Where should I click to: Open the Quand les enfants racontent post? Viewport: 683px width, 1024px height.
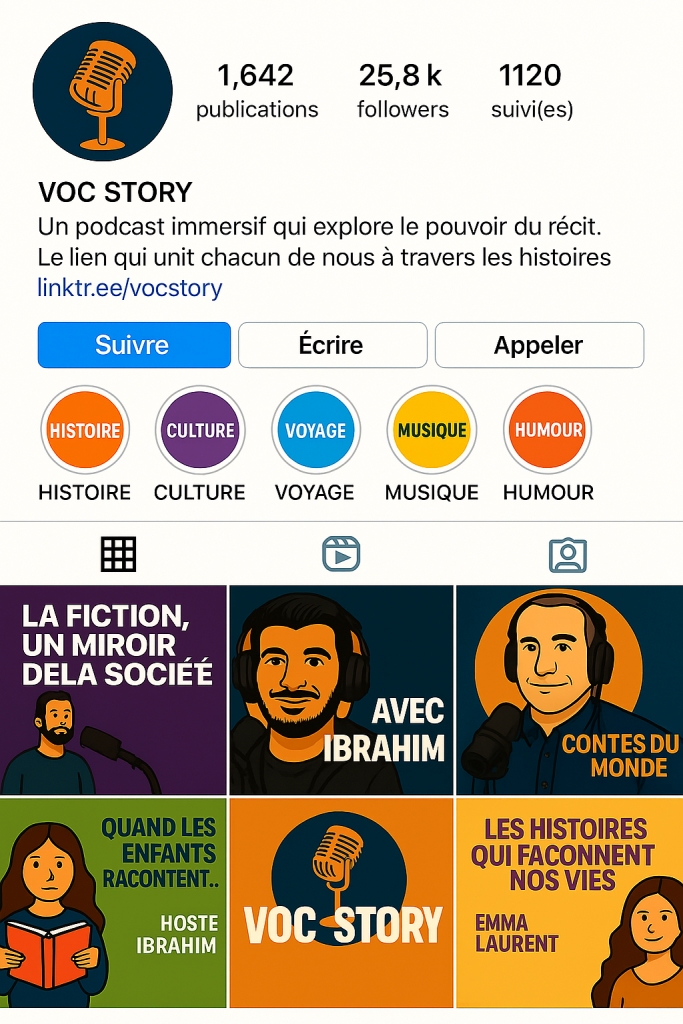(x=113, y=902)
